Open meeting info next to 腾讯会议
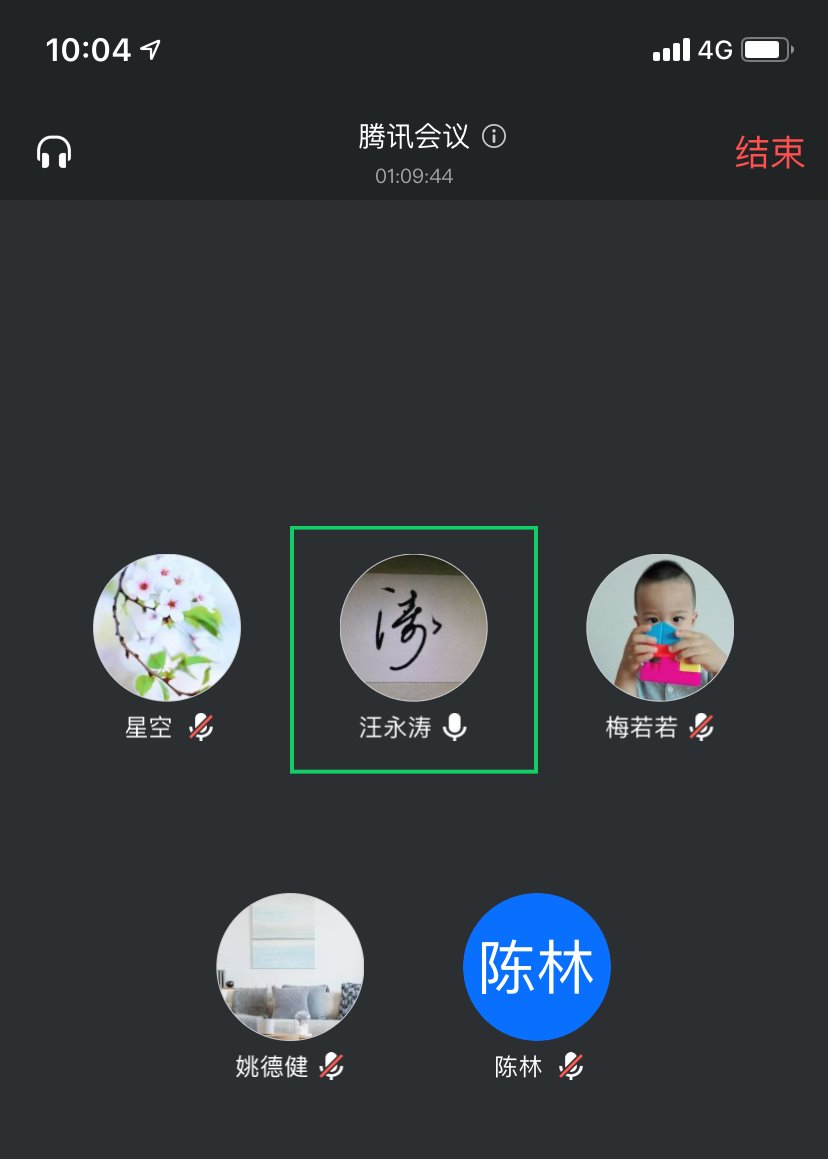828x1159 pixels. coord(494,136)
